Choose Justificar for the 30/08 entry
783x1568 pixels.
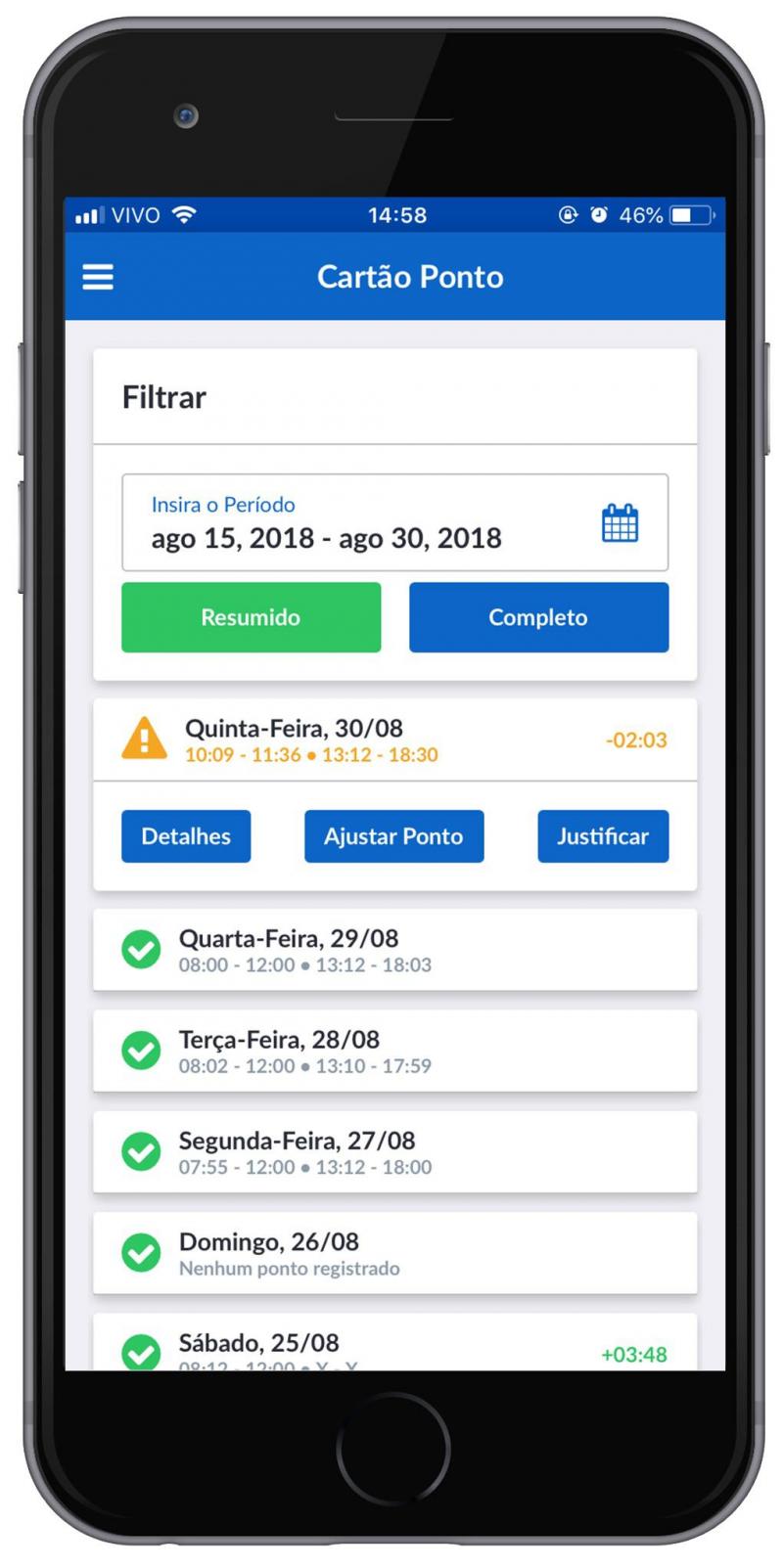[x=603, y=836]
